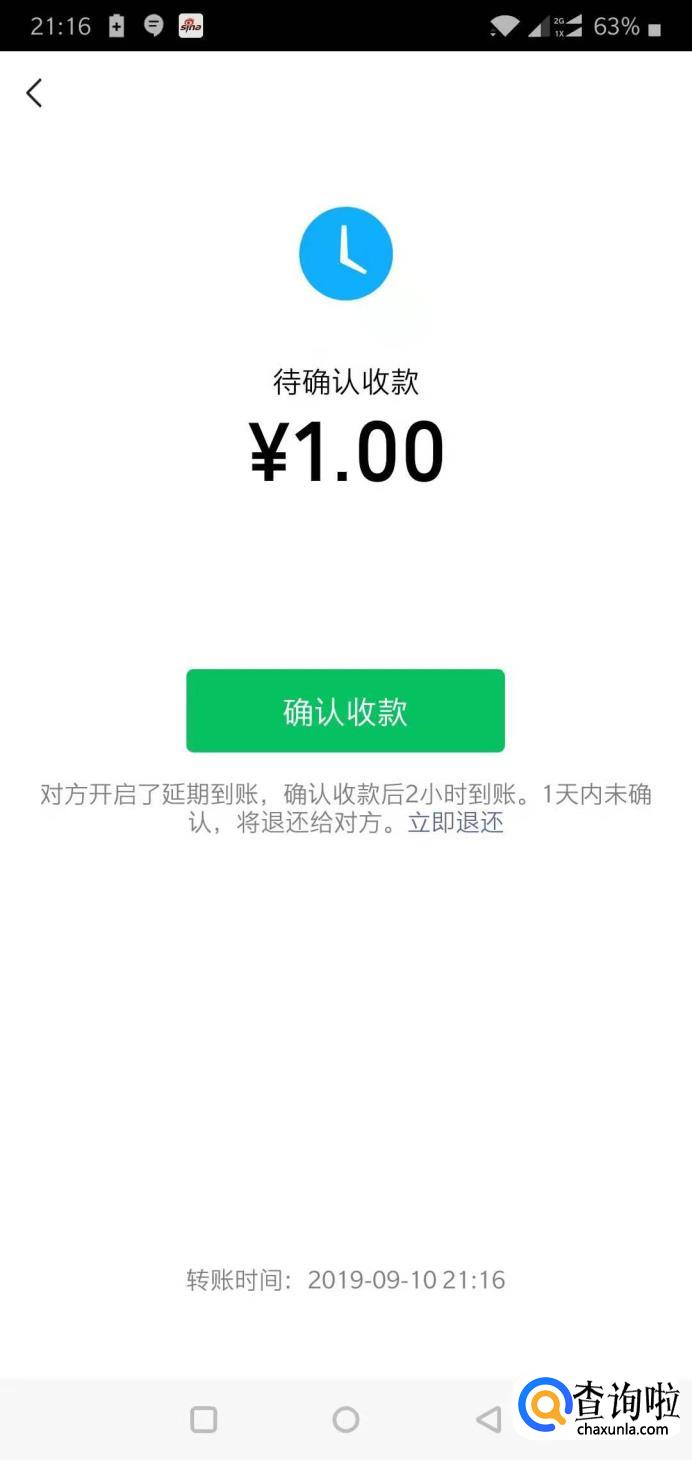Tap the 立即退还 link

pos(455,823)
